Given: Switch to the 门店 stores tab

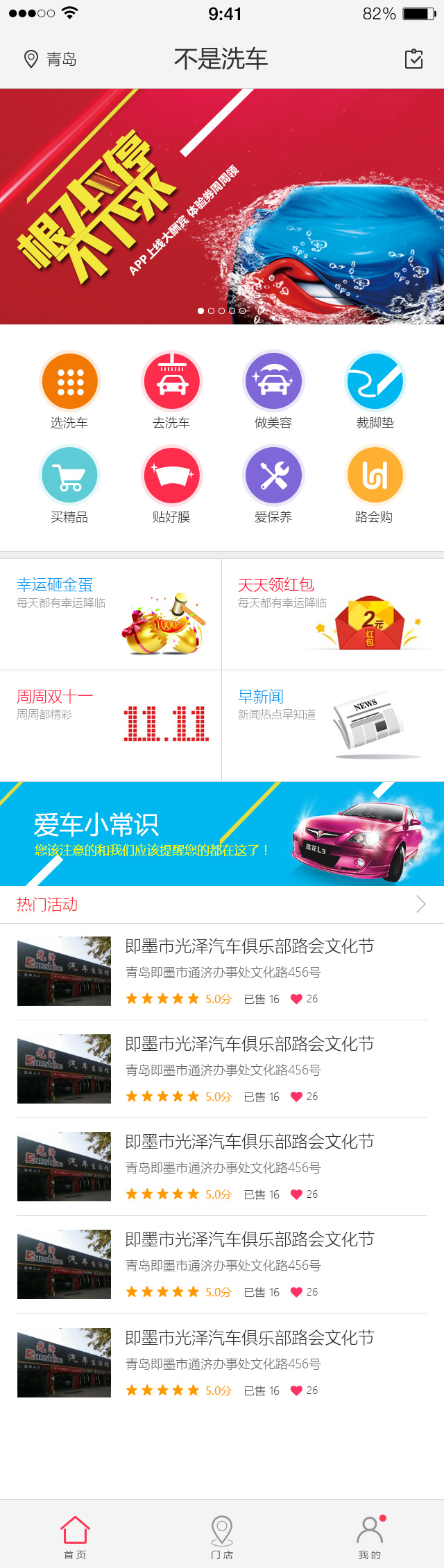Looking at the screenshot, I should (222, 1537).
